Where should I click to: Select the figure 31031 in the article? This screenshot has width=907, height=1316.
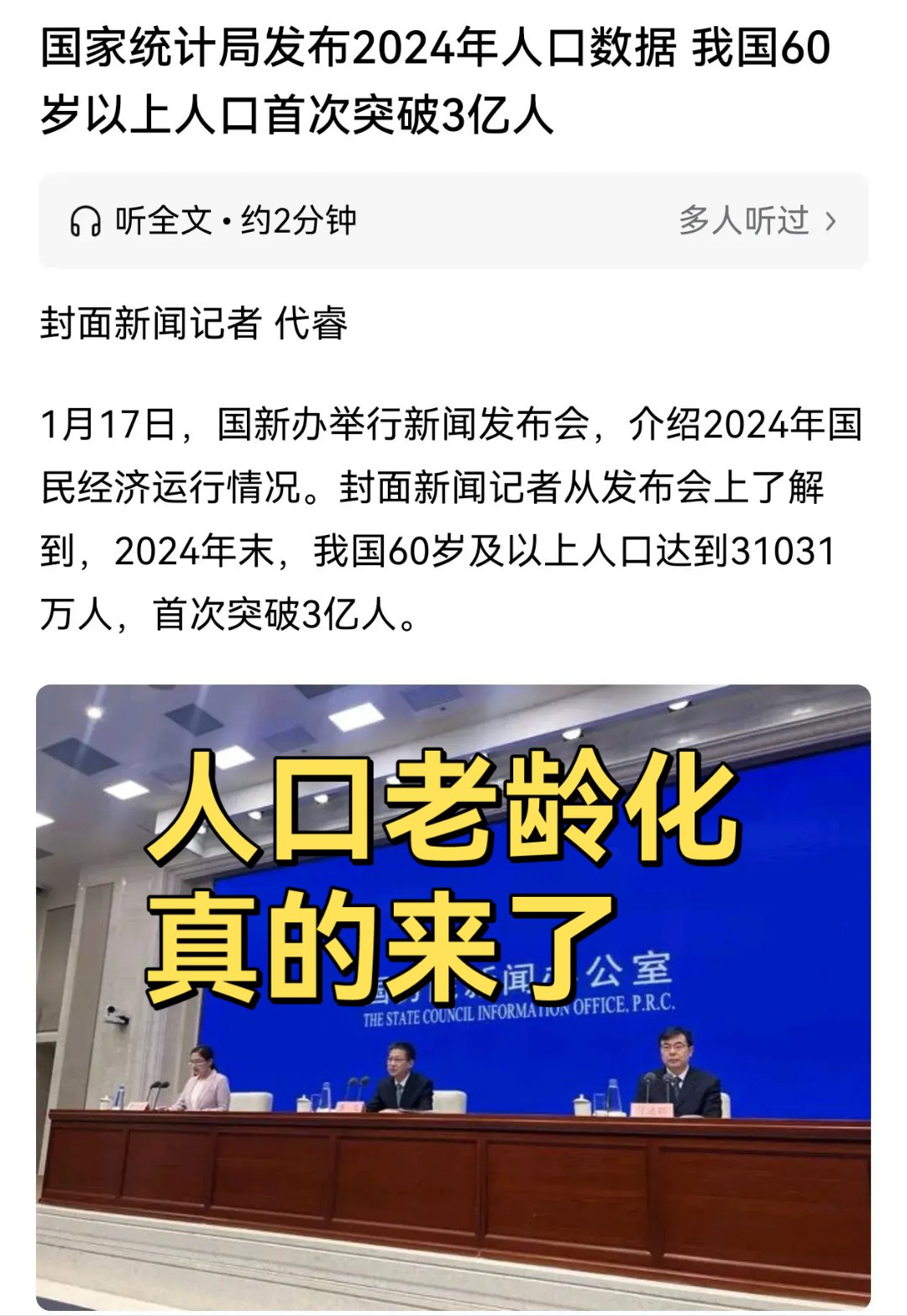click(x=777, y=550)
